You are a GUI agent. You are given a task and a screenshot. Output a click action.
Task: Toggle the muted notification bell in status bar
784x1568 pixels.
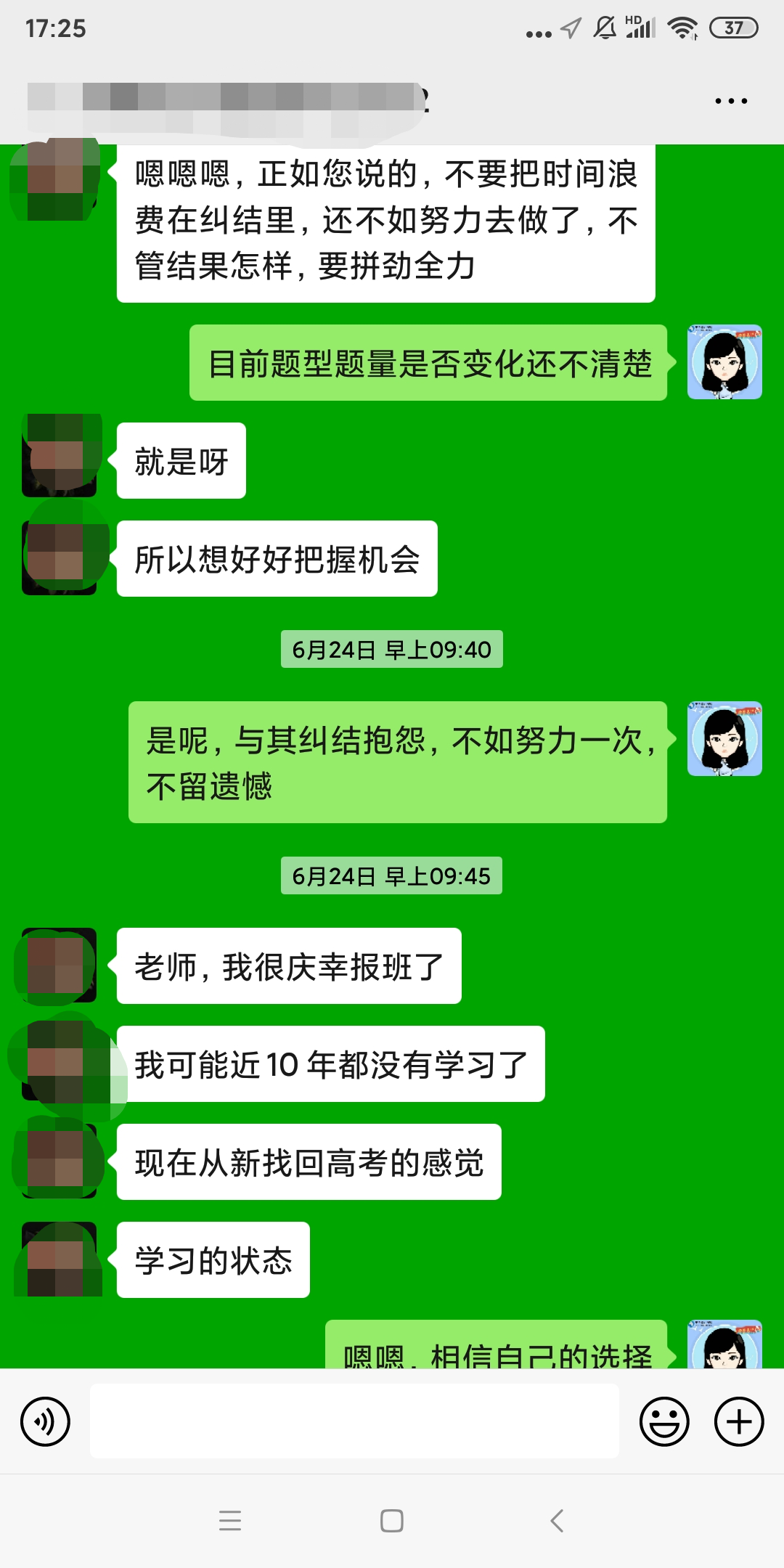[604, 29]
